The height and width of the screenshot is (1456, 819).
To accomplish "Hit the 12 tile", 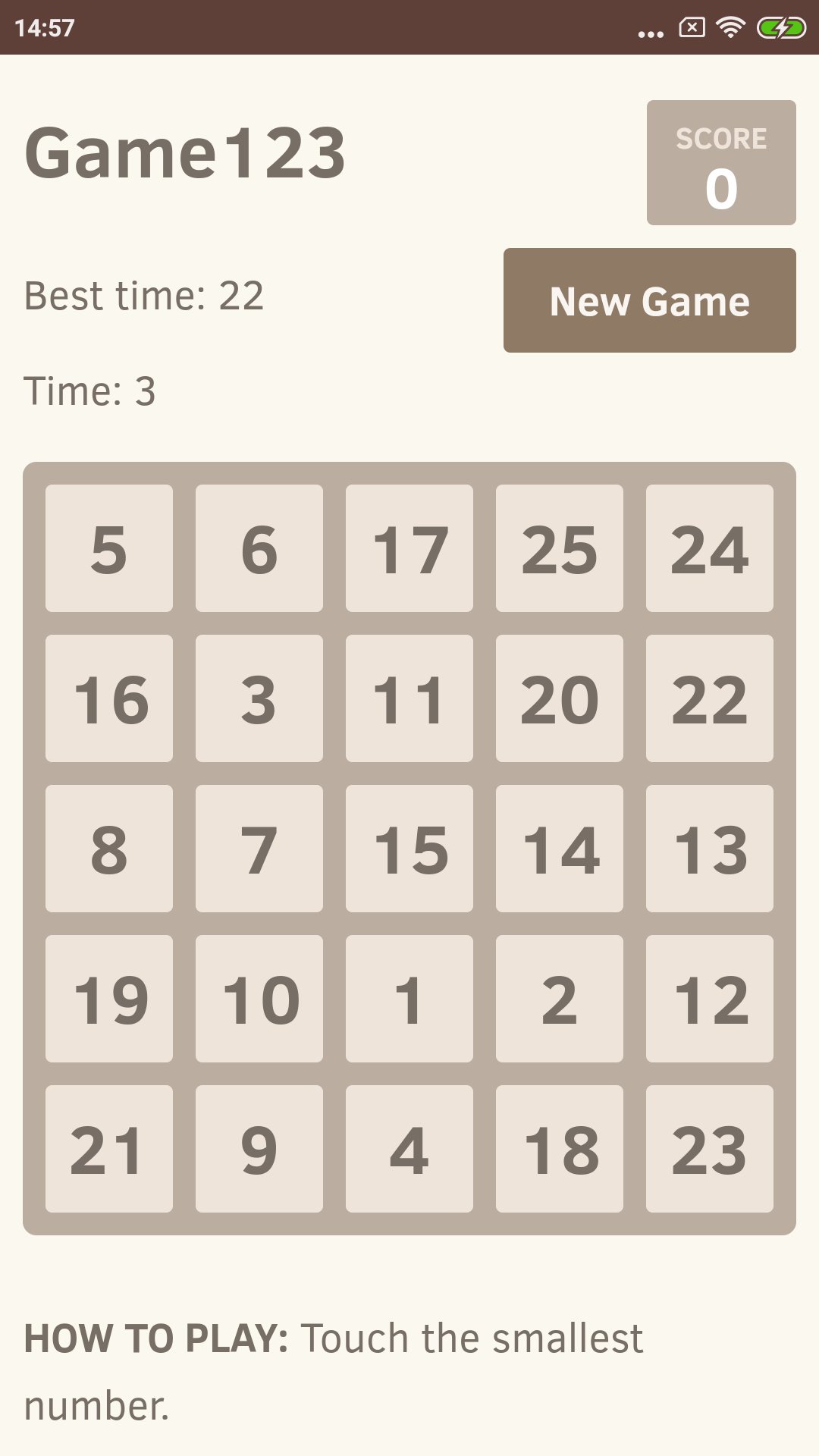I will tap(710, 999).
